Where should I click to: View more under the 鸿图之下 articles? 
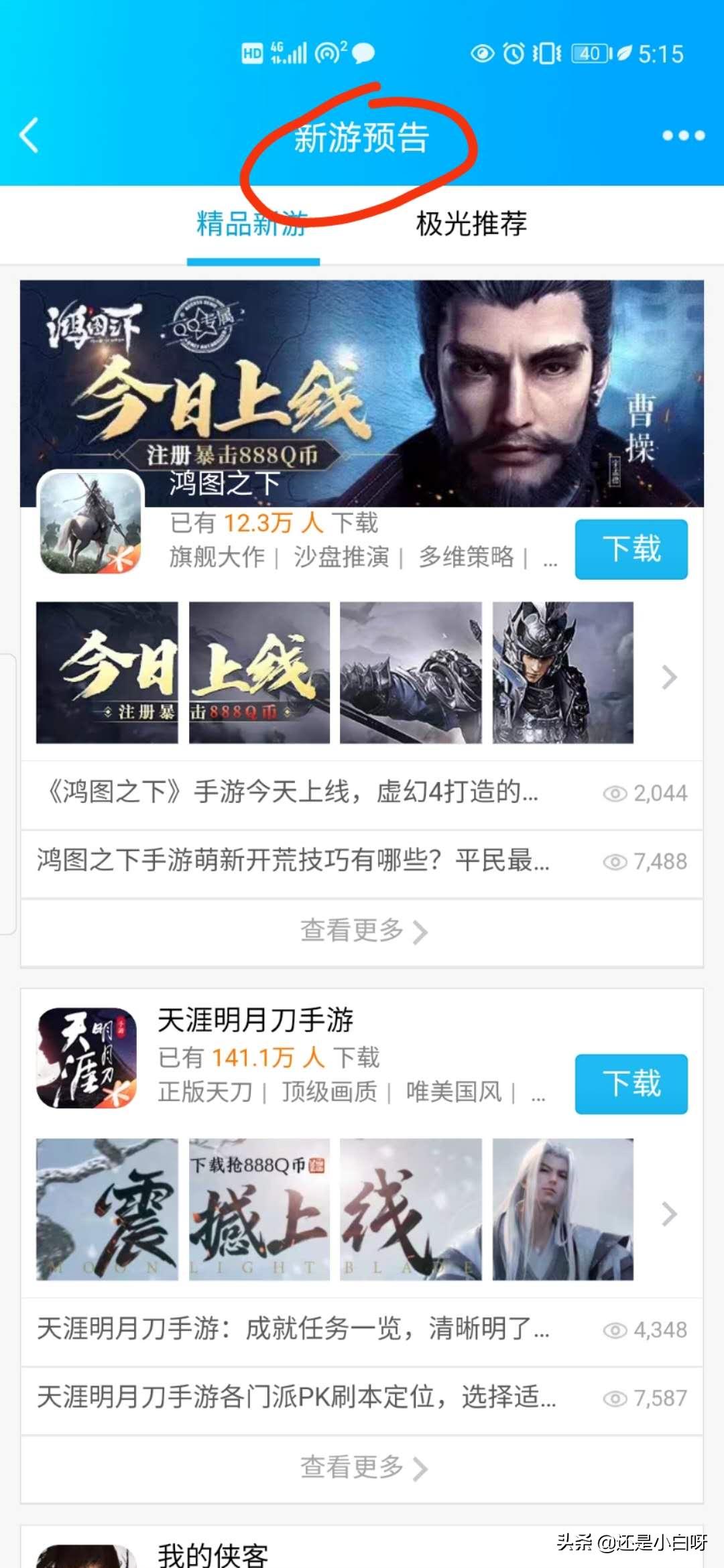pyautogui.click(x=362, y=931)
